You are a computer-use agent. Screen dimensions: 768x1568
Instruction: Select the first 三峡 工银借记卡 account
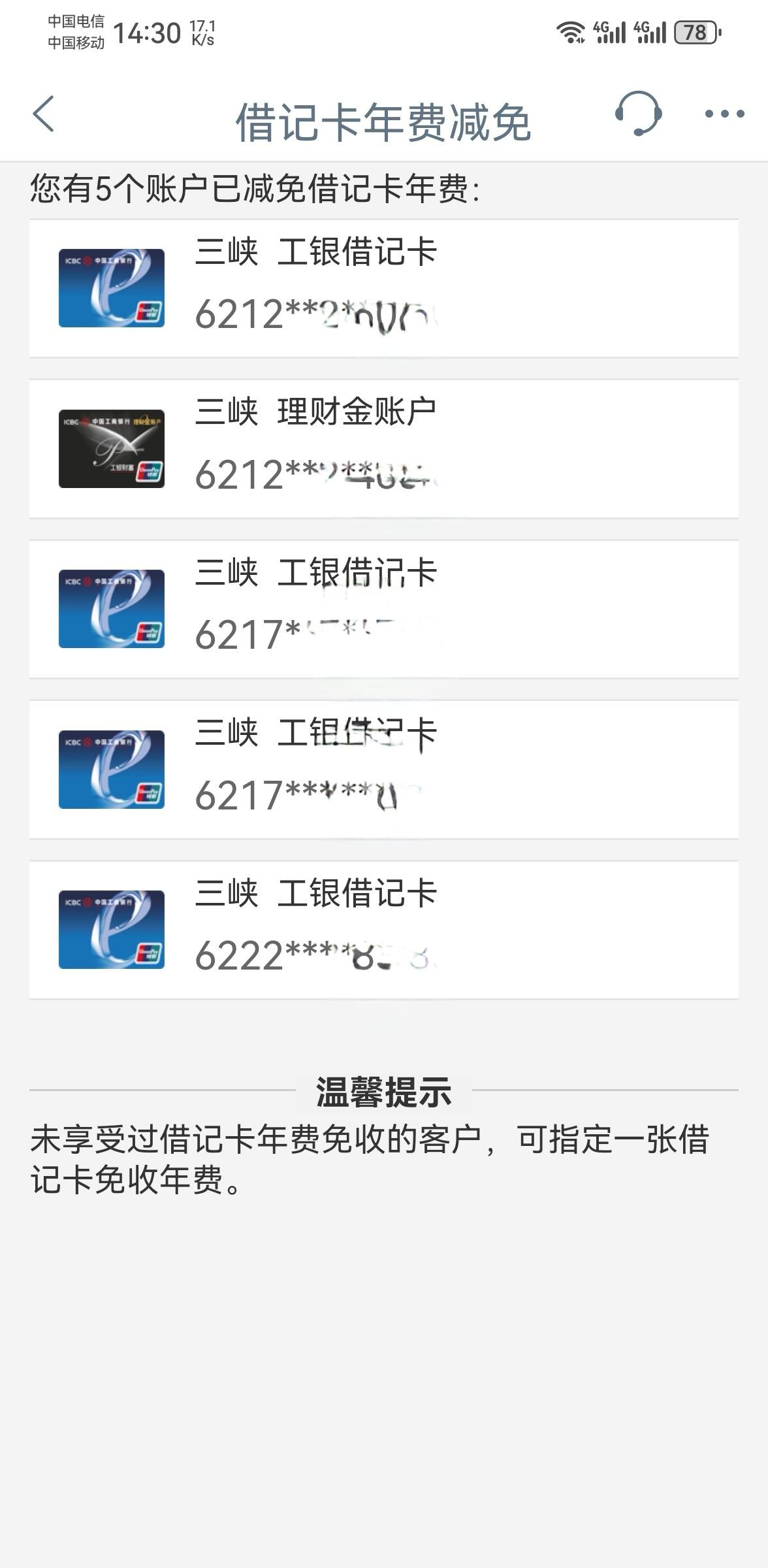pos(384,287)
